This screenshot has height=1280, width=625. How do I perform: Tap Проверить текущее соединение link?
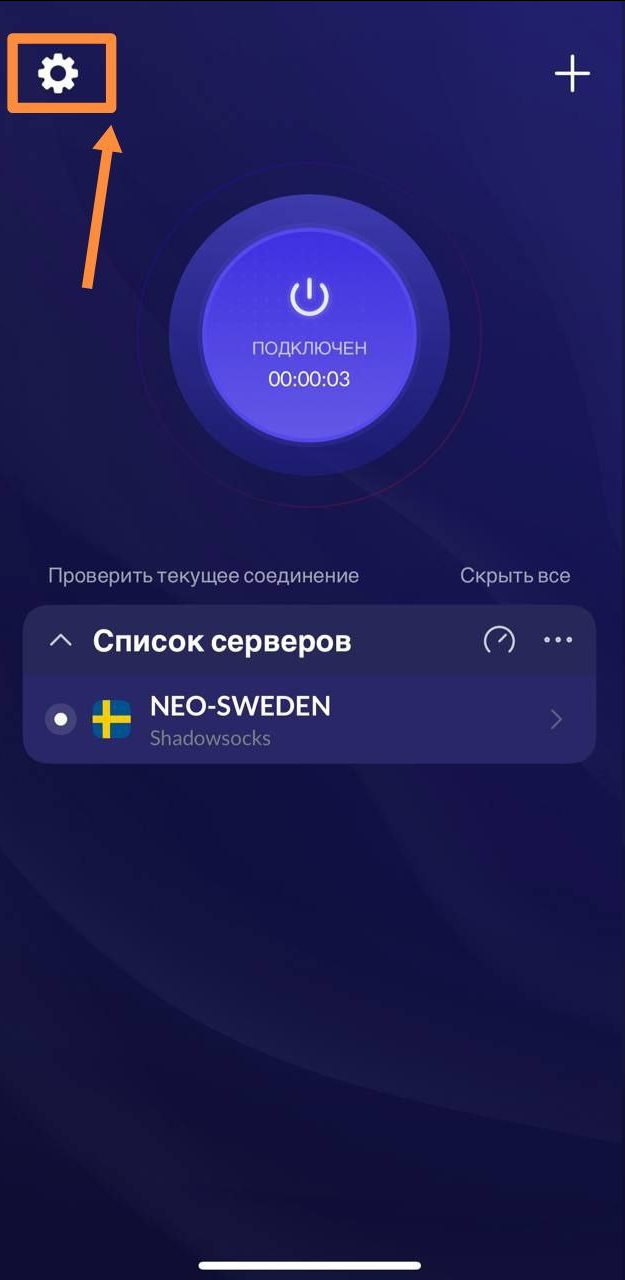[203, 576]
